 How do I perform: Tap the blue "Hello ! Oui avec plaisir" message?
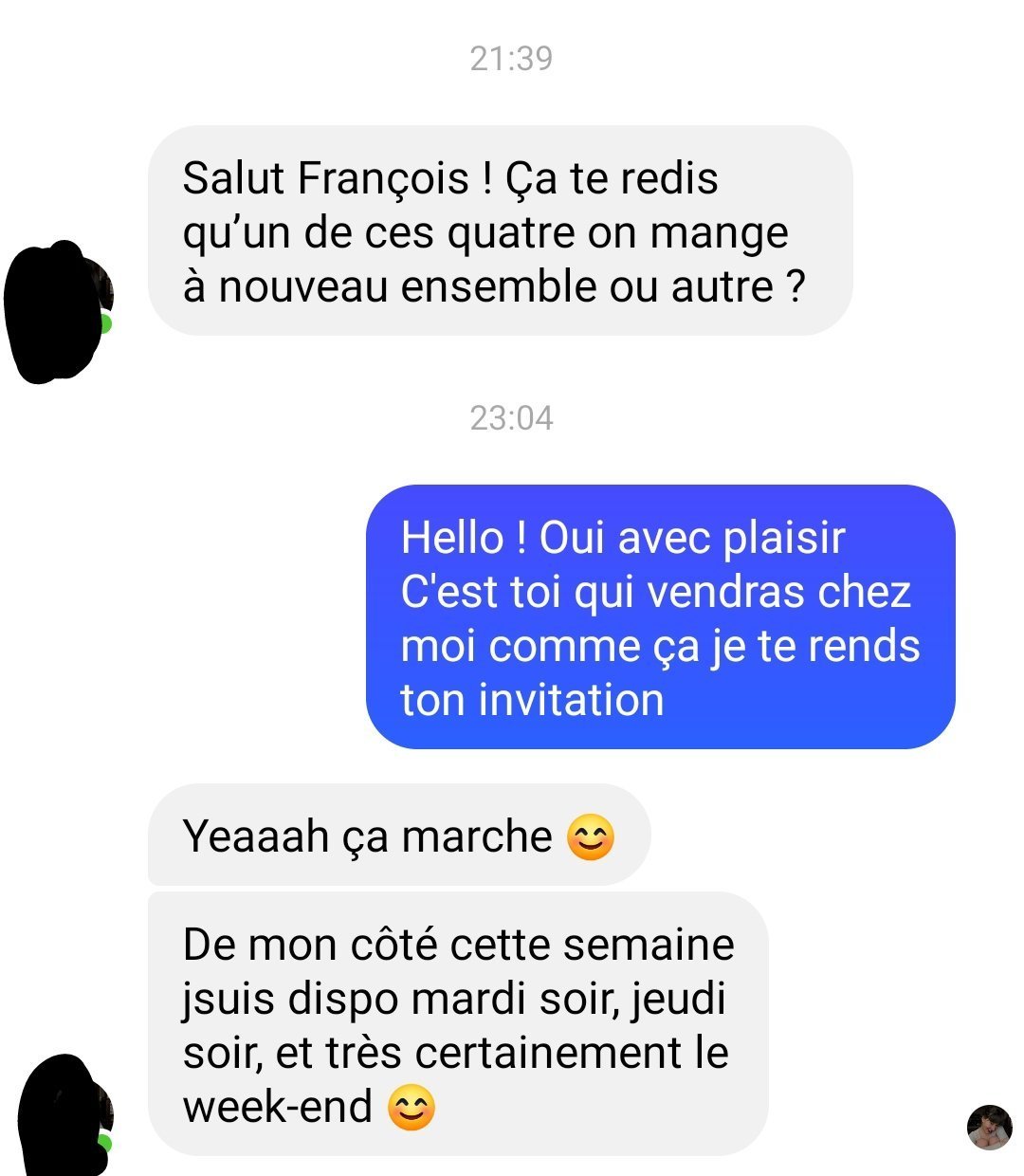click(660, 617)
